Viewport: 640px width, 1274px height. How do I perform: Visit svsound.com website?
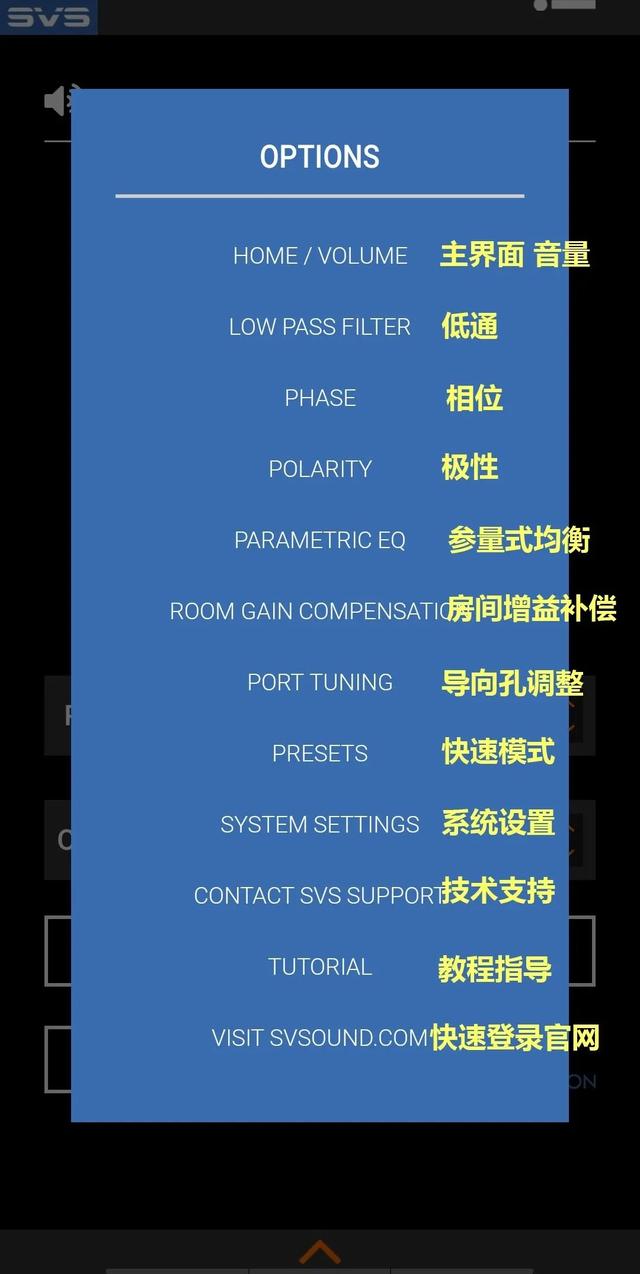pos(320,1037)
